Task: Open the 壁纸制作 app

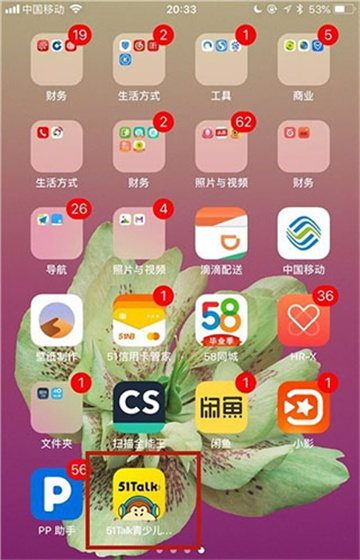Action: click(57, 320)
